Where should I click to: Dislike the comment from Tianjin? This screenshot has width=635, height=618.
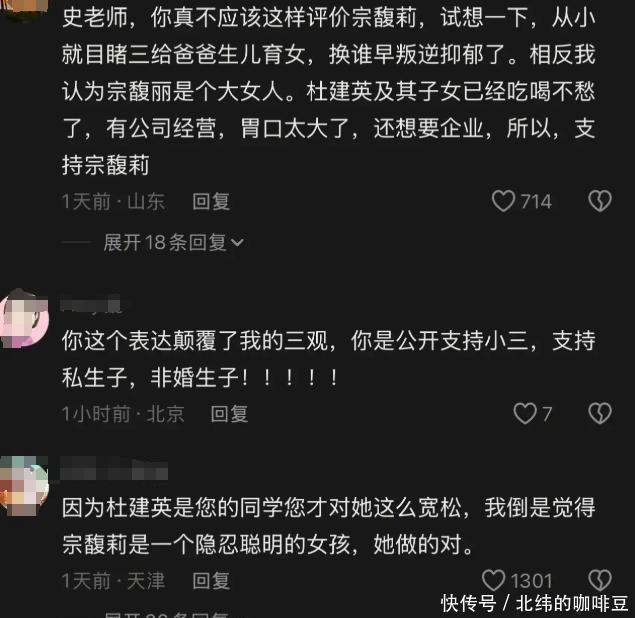click(x=599, y=580)
